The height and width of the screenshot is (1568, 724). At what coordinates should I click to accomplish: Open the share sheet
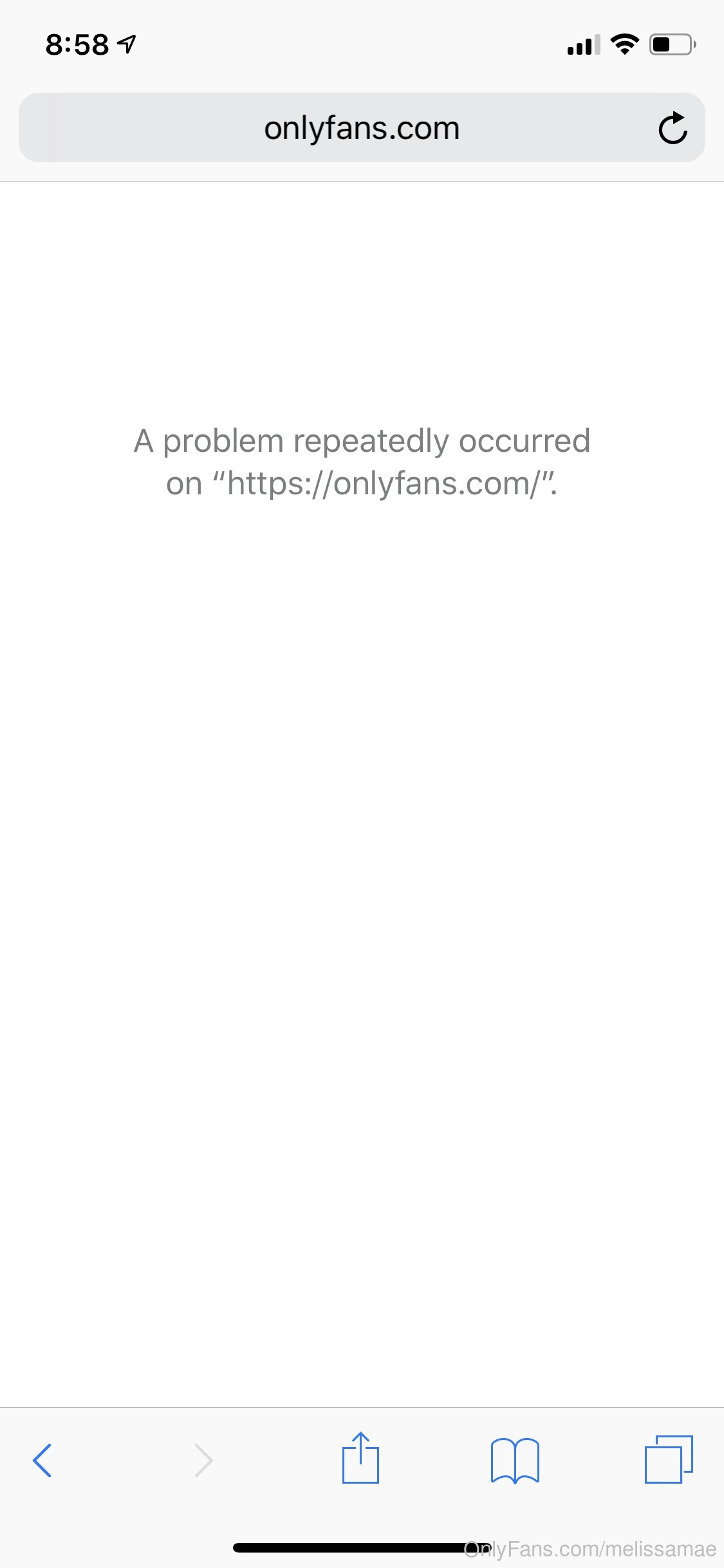(x=360, y=1458)
